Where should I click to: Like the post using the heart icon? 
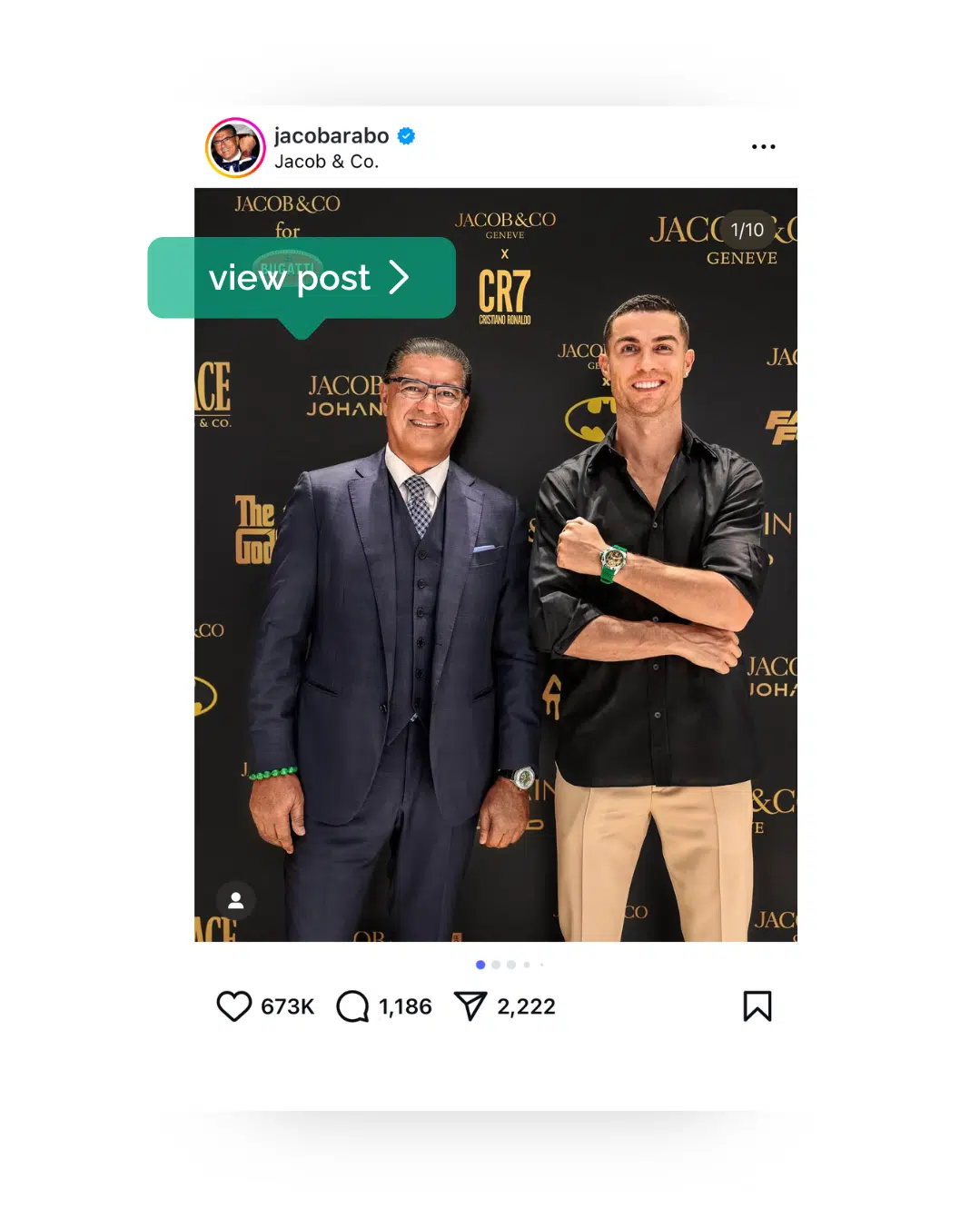point(234,1005)
